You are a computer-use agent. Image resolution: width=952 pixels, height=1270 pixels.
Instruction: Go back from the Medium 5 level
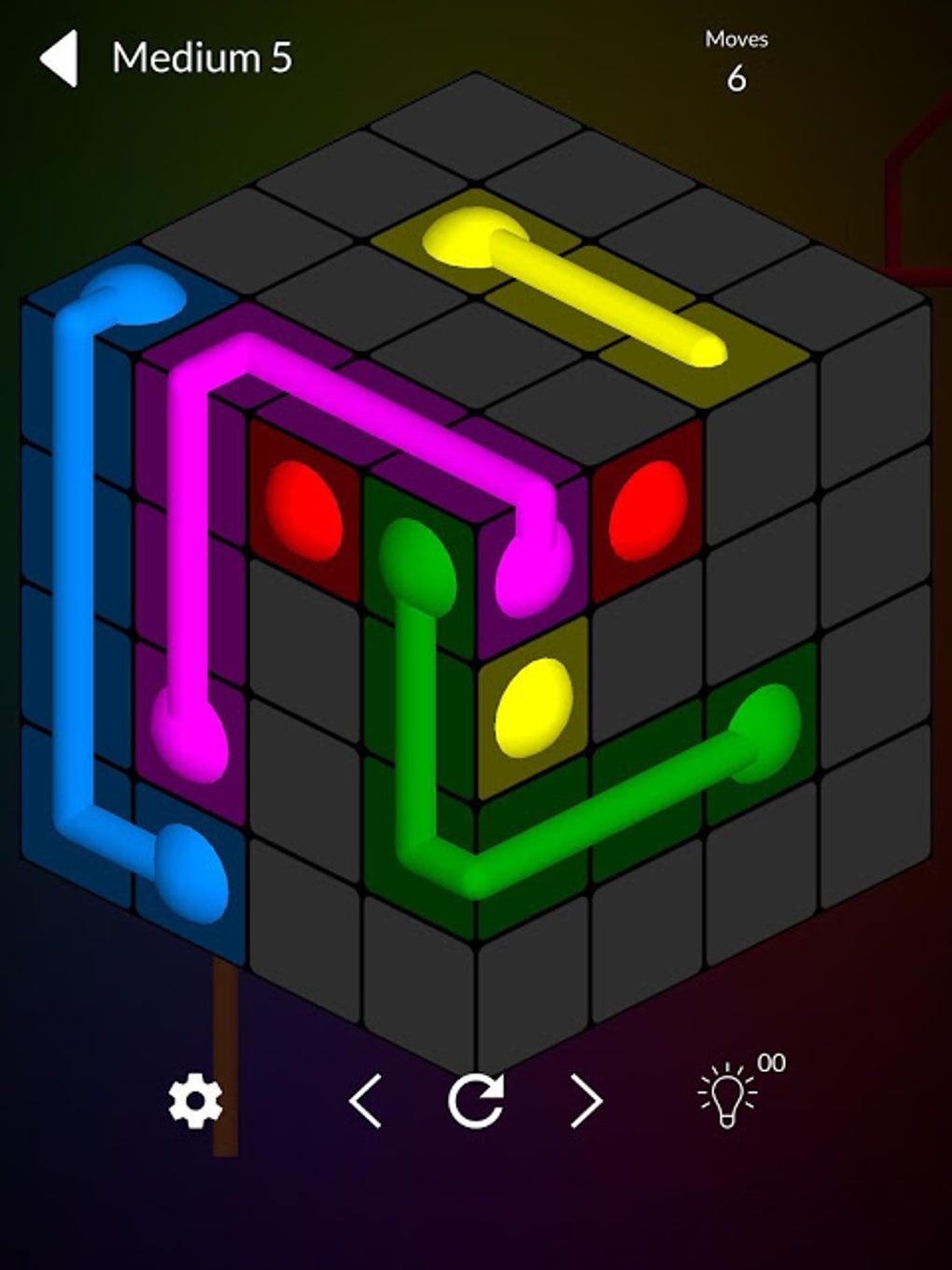pyautogui.click(x=59, y=58)
